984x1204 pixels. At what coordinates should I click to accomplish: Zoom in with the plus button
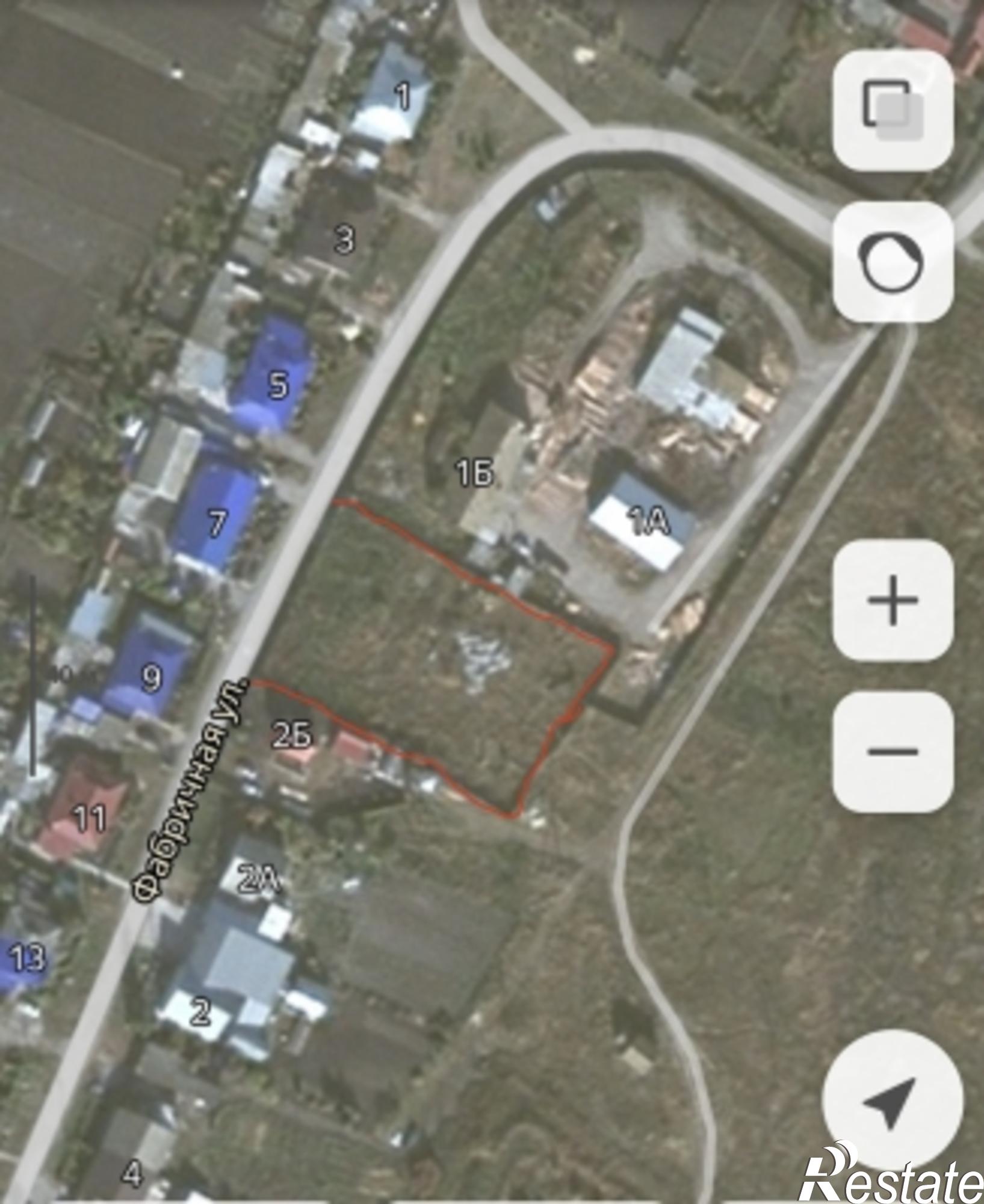pyautogui.click(x=893, y=600)
